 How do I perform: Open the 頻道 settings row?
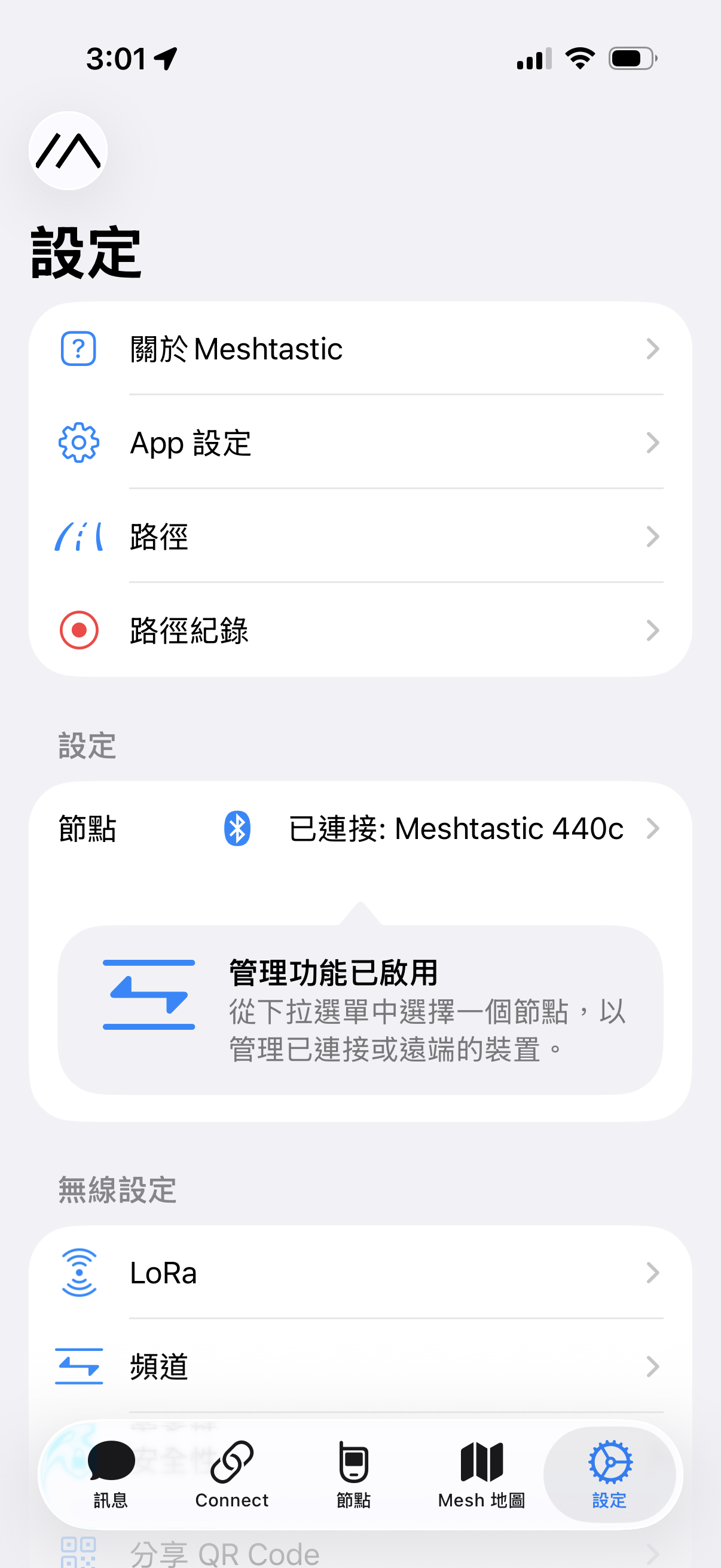click(x=360, y=1366)
